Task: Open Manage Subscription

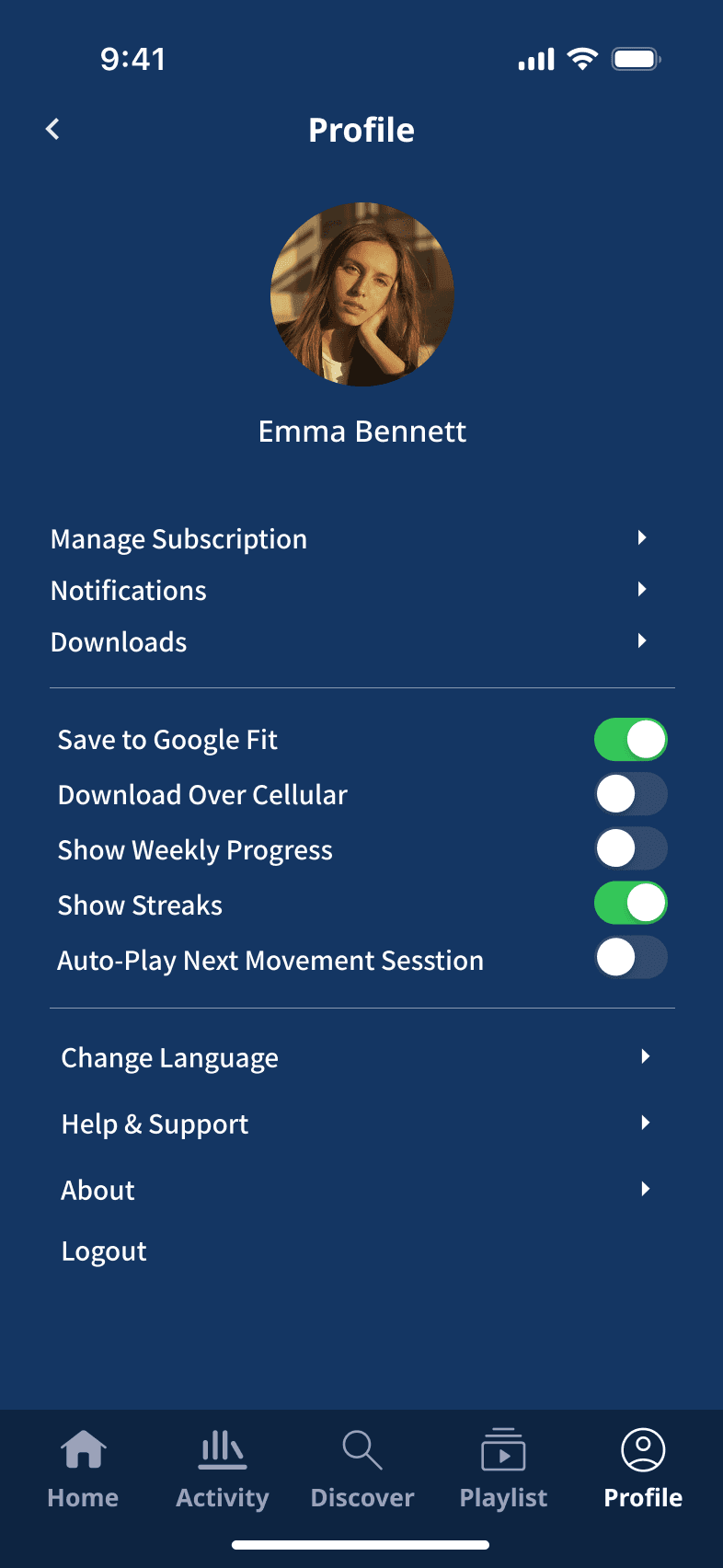Action: [x=178, y=539]
